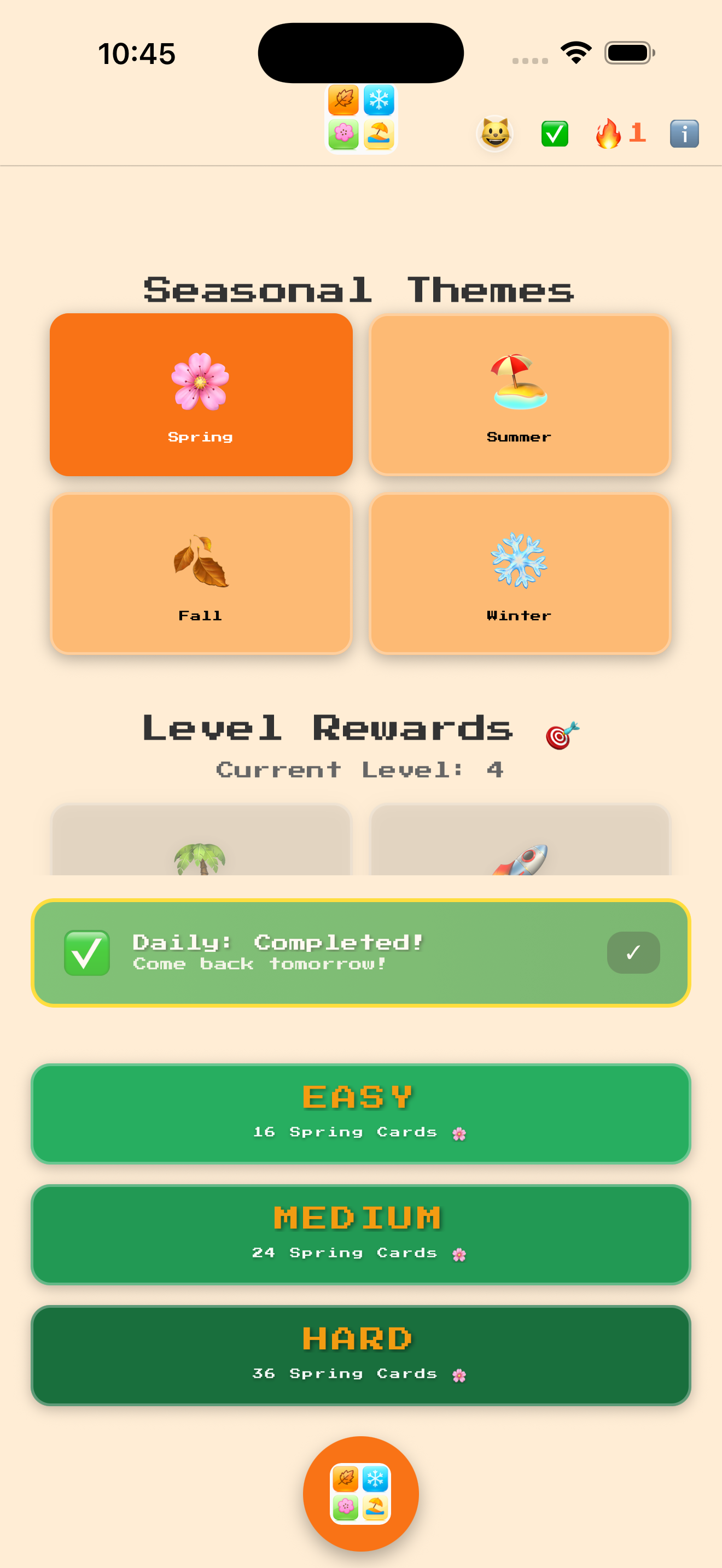
Task: Start Easy game with 16 Spring Cards
Action: 360,1113
